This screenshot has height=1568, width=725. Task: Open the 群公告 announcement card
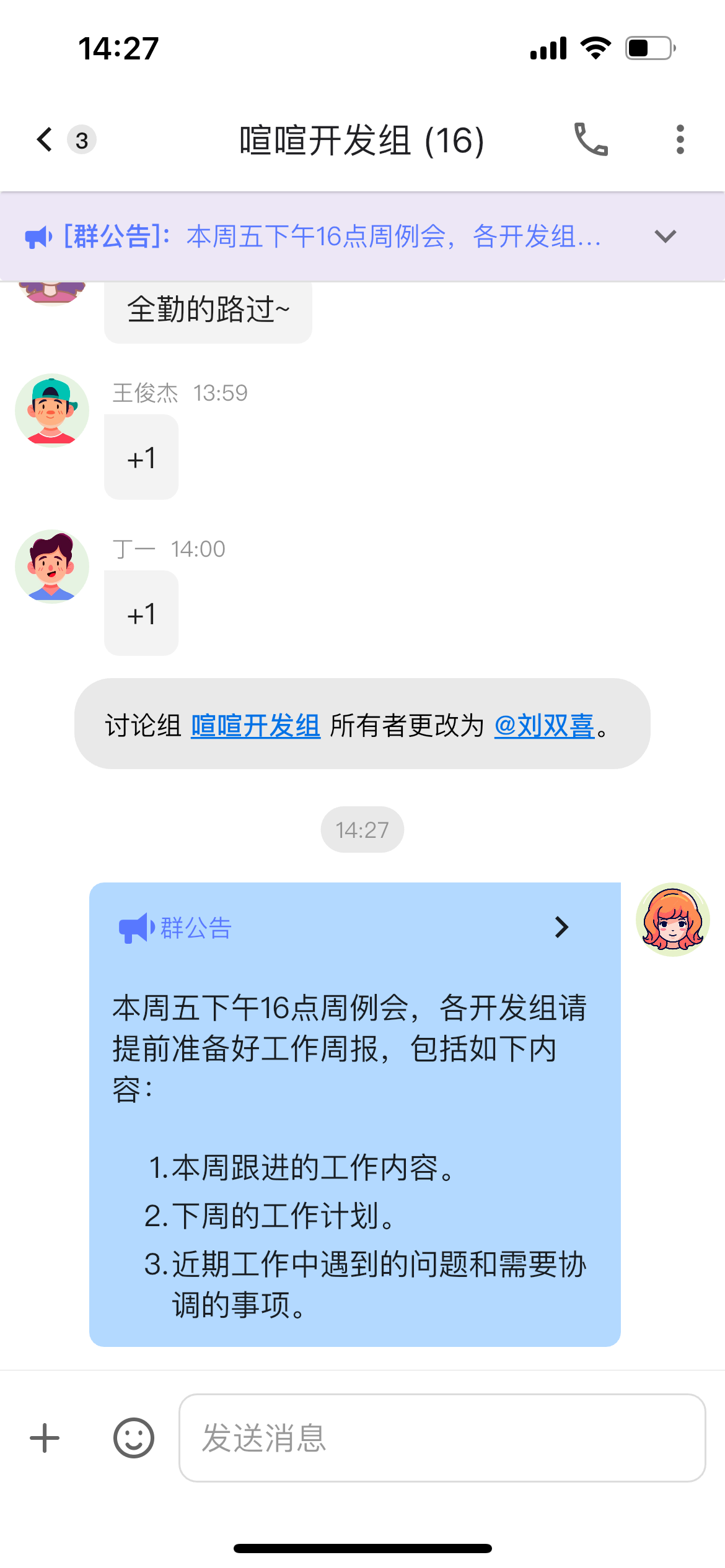pyautogui.click(x=561, y=927)
